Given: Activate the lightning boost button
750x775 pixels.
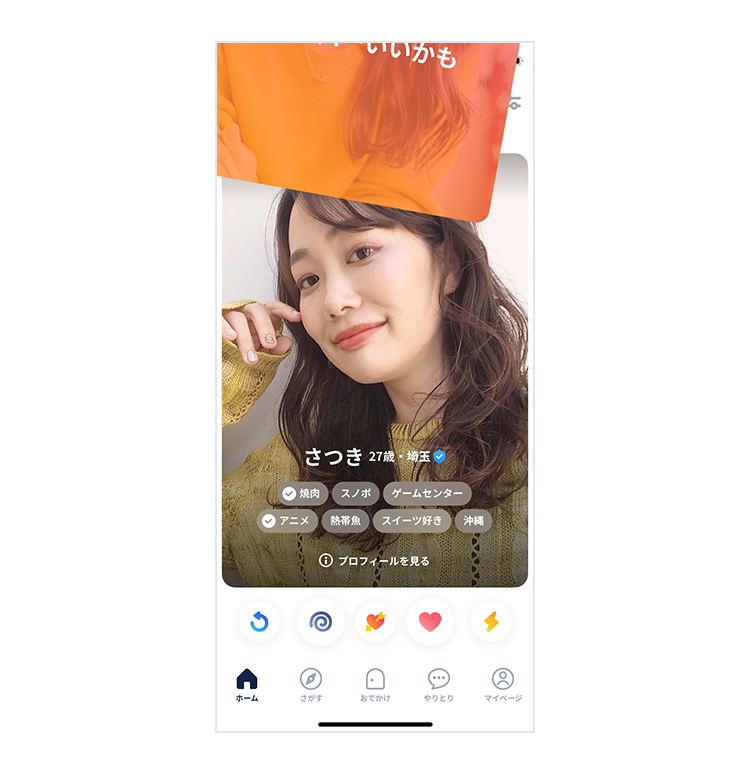Looking at the screenshot, I should 491,622.
